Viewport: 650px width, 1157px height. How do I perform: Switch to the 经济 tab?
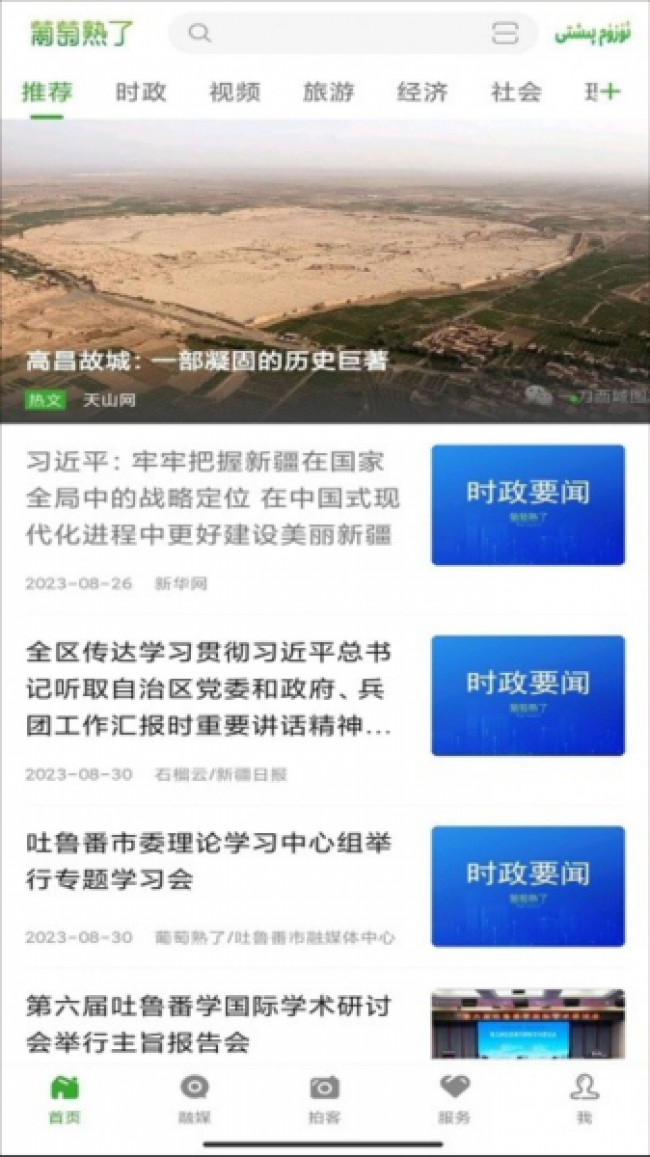click(x=422, y=92)
